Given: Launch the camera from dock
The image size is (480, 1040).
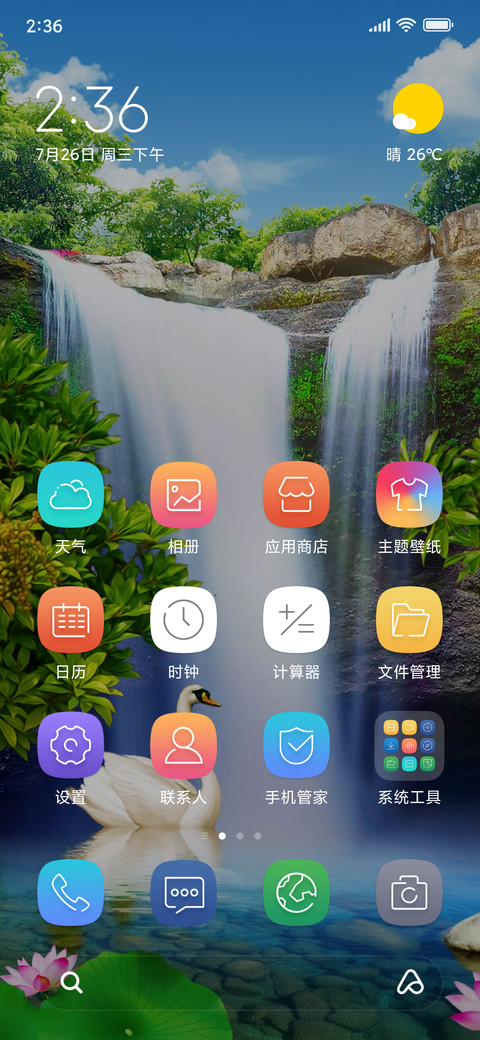Looking at the screenshot, I should (409, 893).
